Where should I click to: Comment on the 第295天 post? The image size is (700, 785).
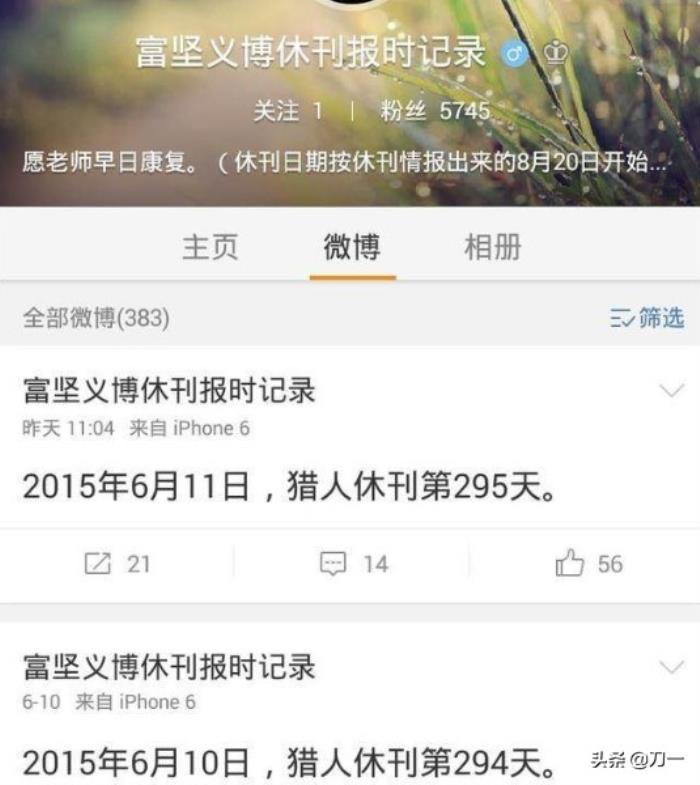[353, 564]
